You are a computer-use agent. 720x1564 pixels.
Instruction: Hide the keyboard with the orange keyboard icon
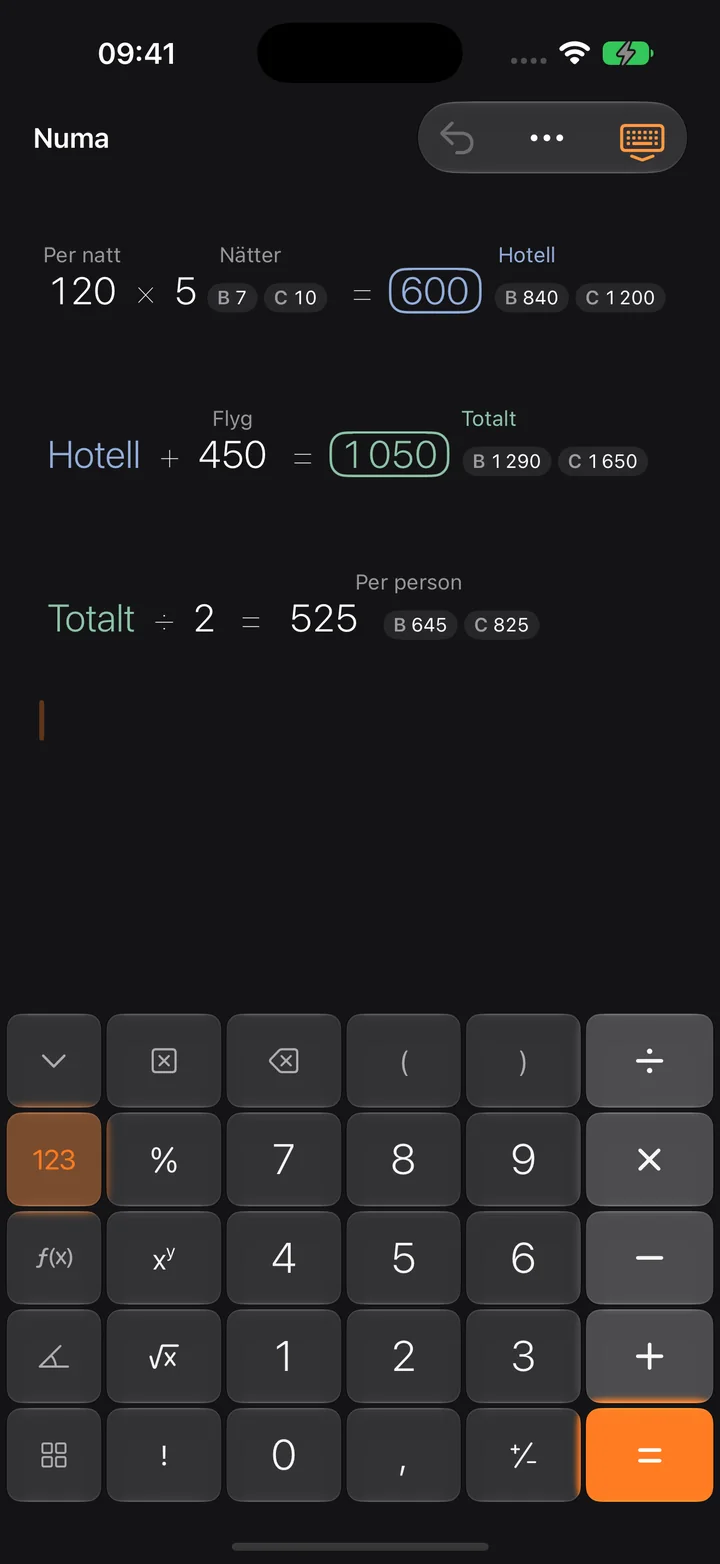click(641, 139)
